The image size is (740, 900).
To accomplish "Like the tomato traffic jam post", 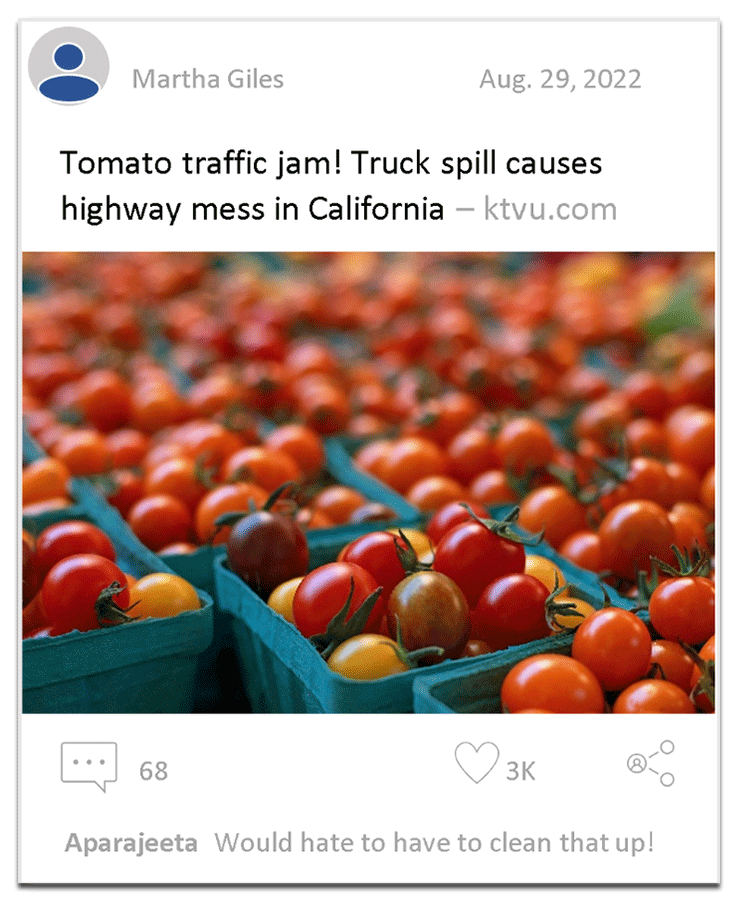I will (x=476, y=764).
